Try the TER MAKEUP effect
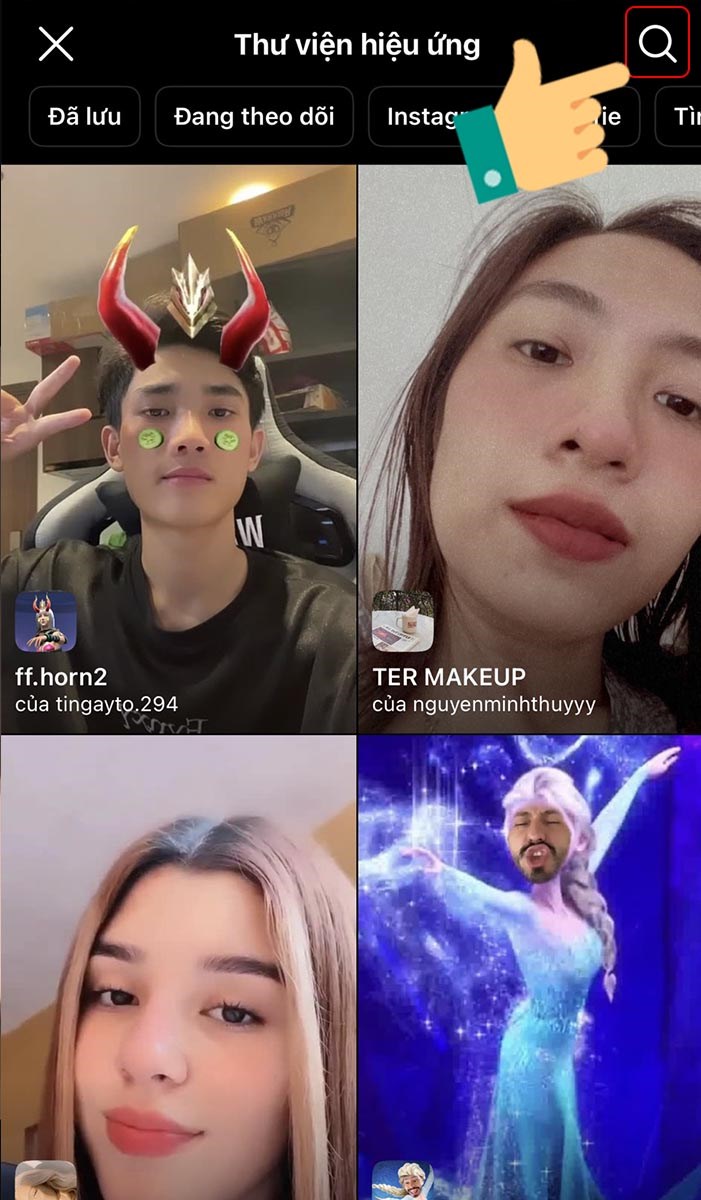 point(530,450)
